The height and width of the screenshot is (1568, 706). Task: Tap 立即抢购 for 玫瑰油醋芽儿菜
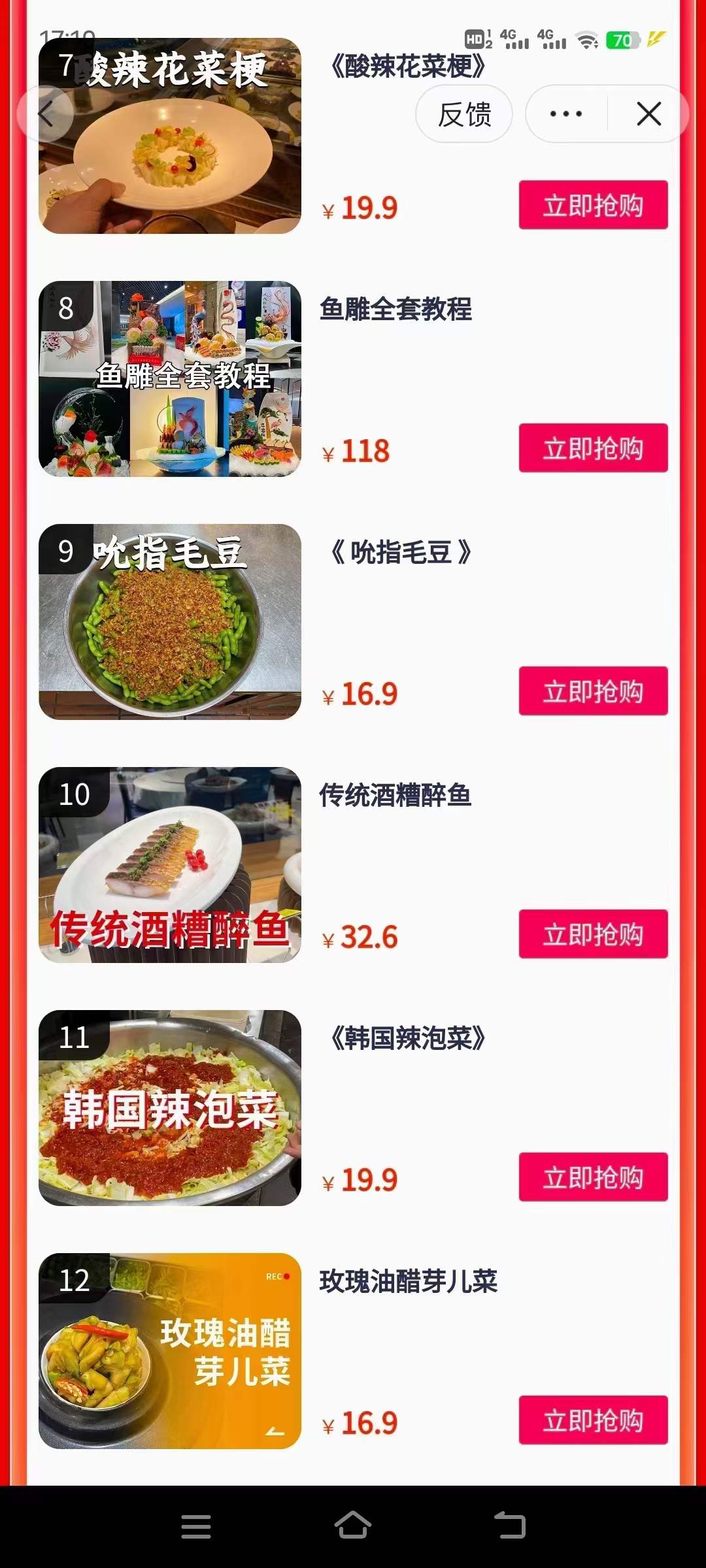tap(592, 1419)
